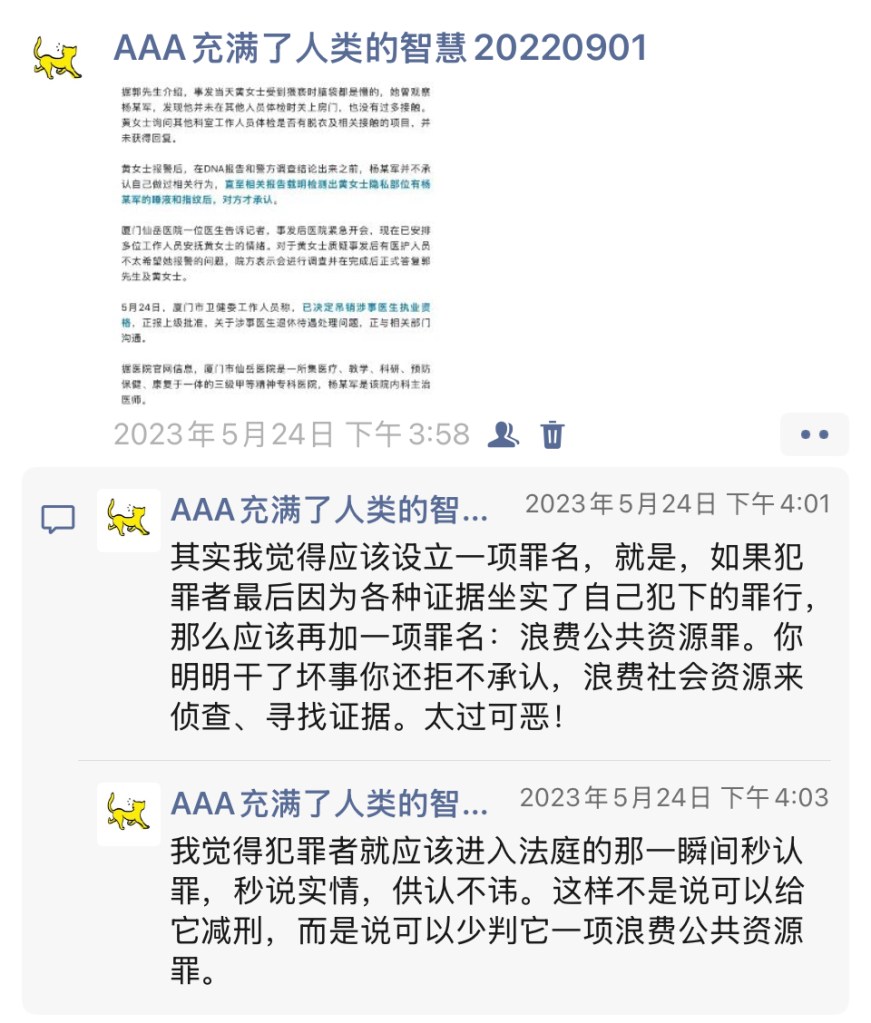Open the two-dot more options button

pos(814,435)
